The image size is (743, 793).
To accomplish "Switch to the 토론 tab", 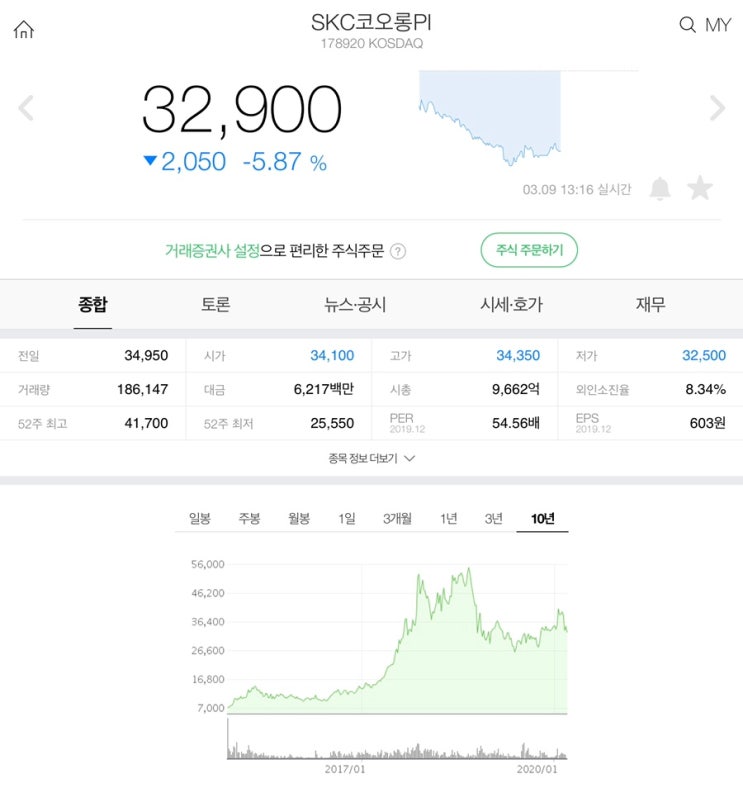I will [x=213, y=305].
